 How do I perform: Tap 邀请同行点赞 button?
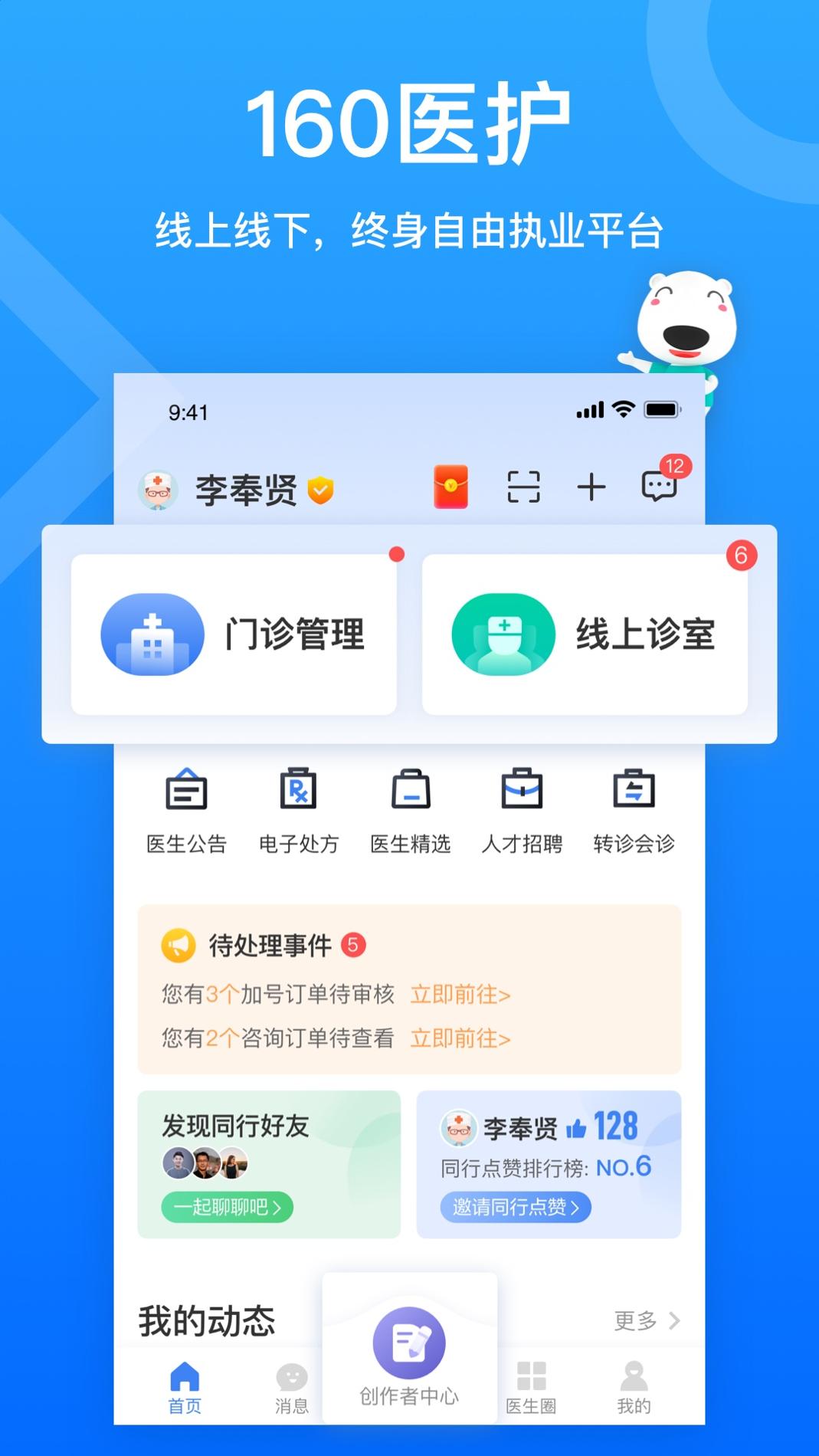pos(514,1208)
